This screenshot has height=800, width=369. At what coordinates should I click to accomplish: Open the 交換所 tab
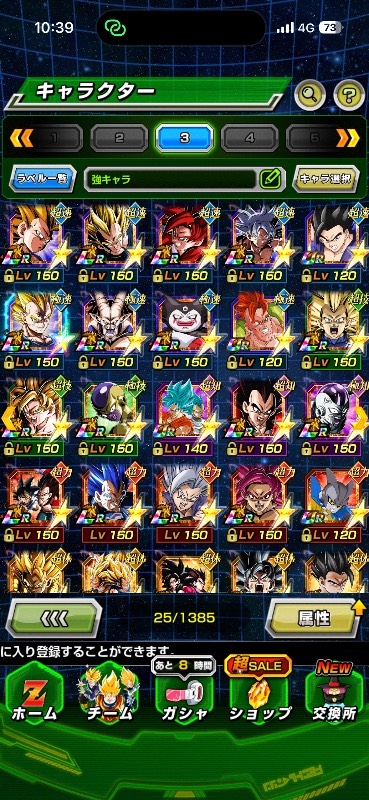pos(334,692)
